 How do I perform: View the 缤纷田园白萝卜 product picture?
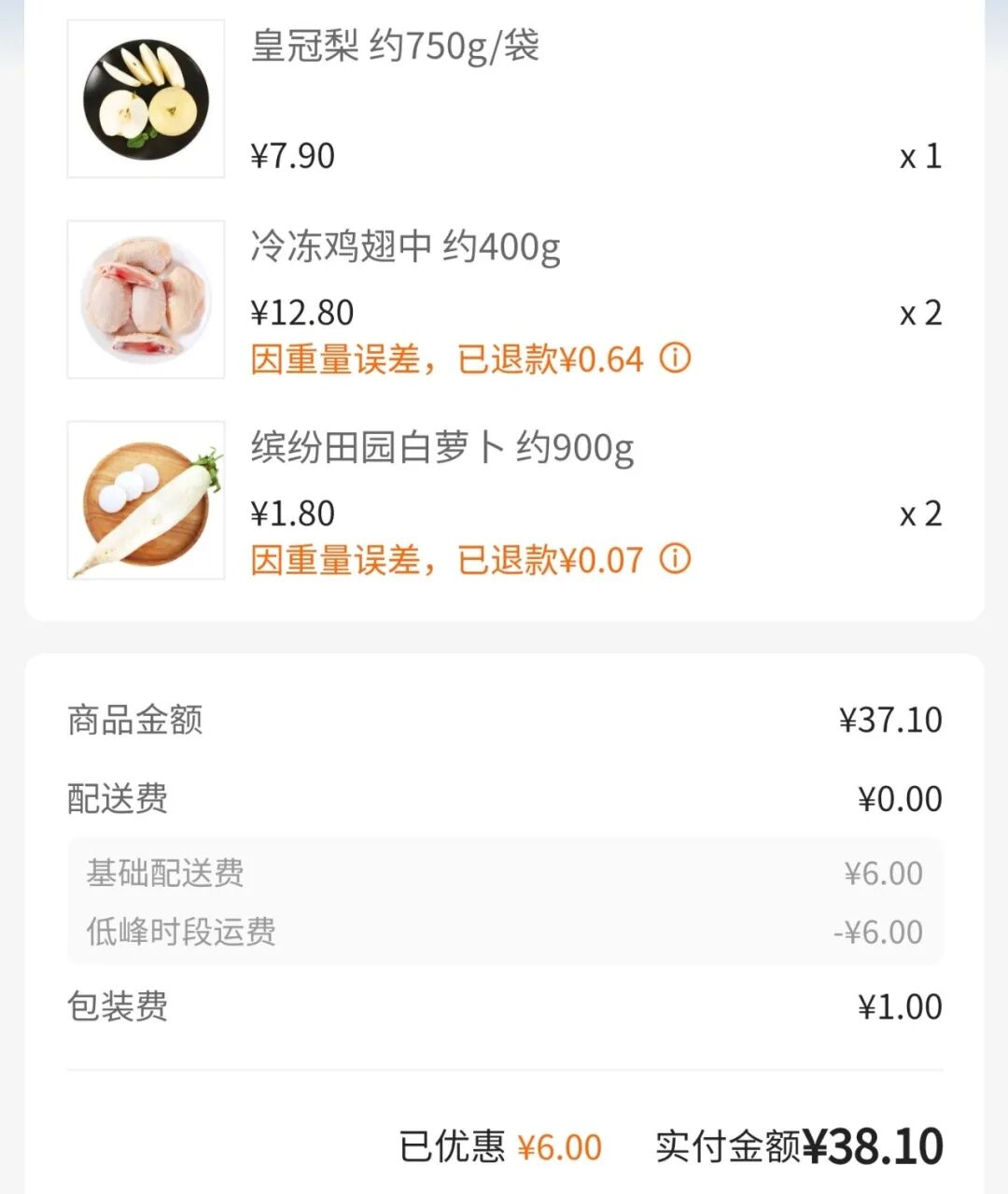click(x=146, y=500)
